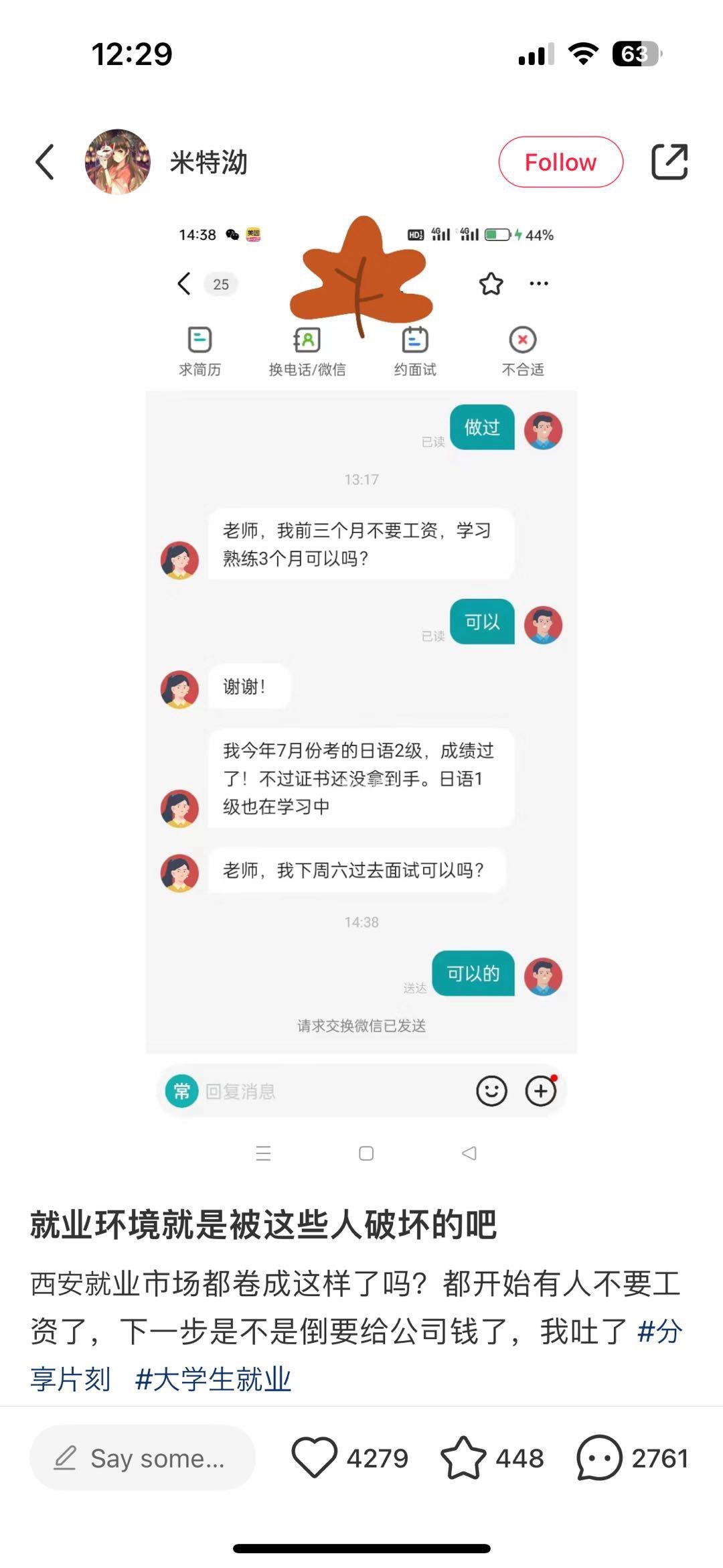Tap the Say something comment field
Image resolution: width=723 pixels, height=1568 pixels.
[143, 1458]
